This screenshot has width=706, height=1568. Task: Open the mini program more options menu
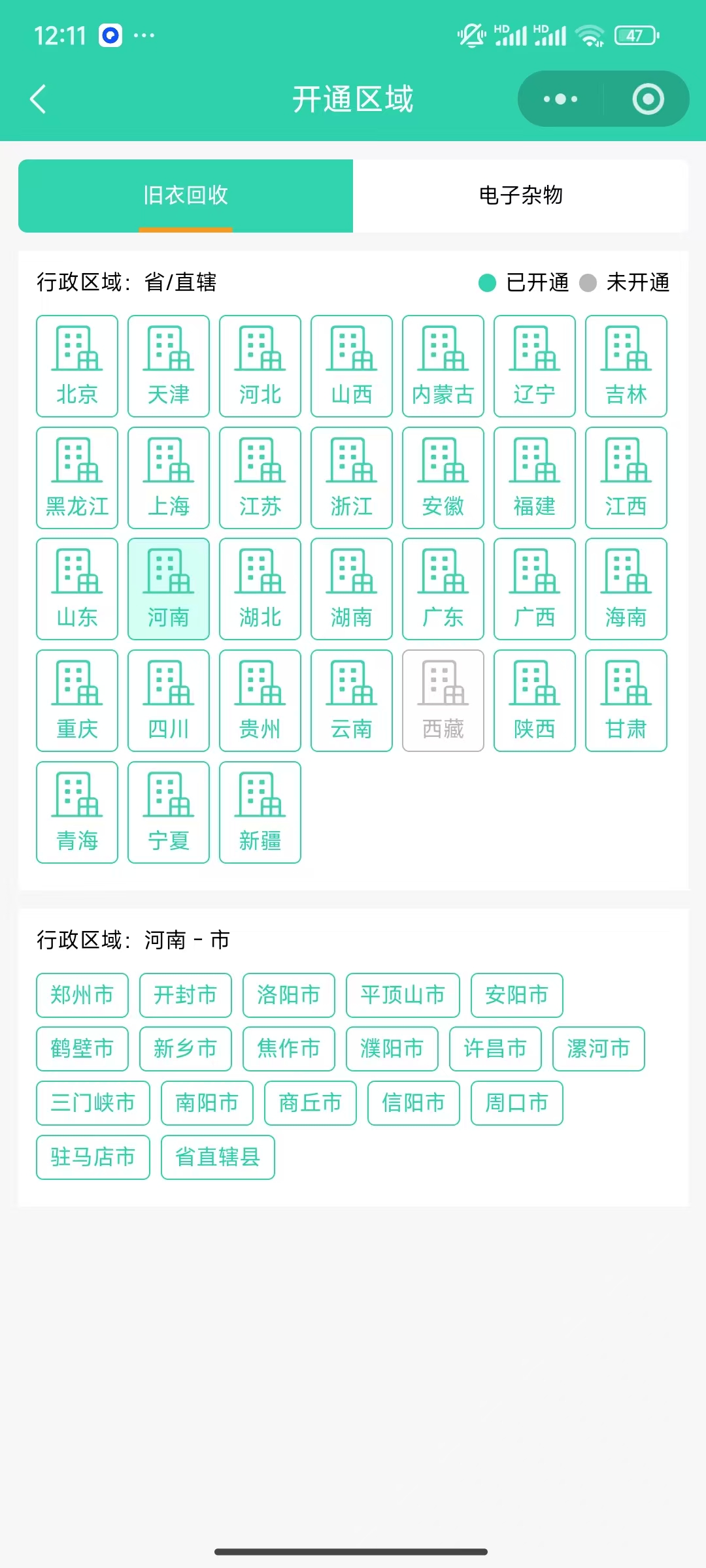[561, 99]
